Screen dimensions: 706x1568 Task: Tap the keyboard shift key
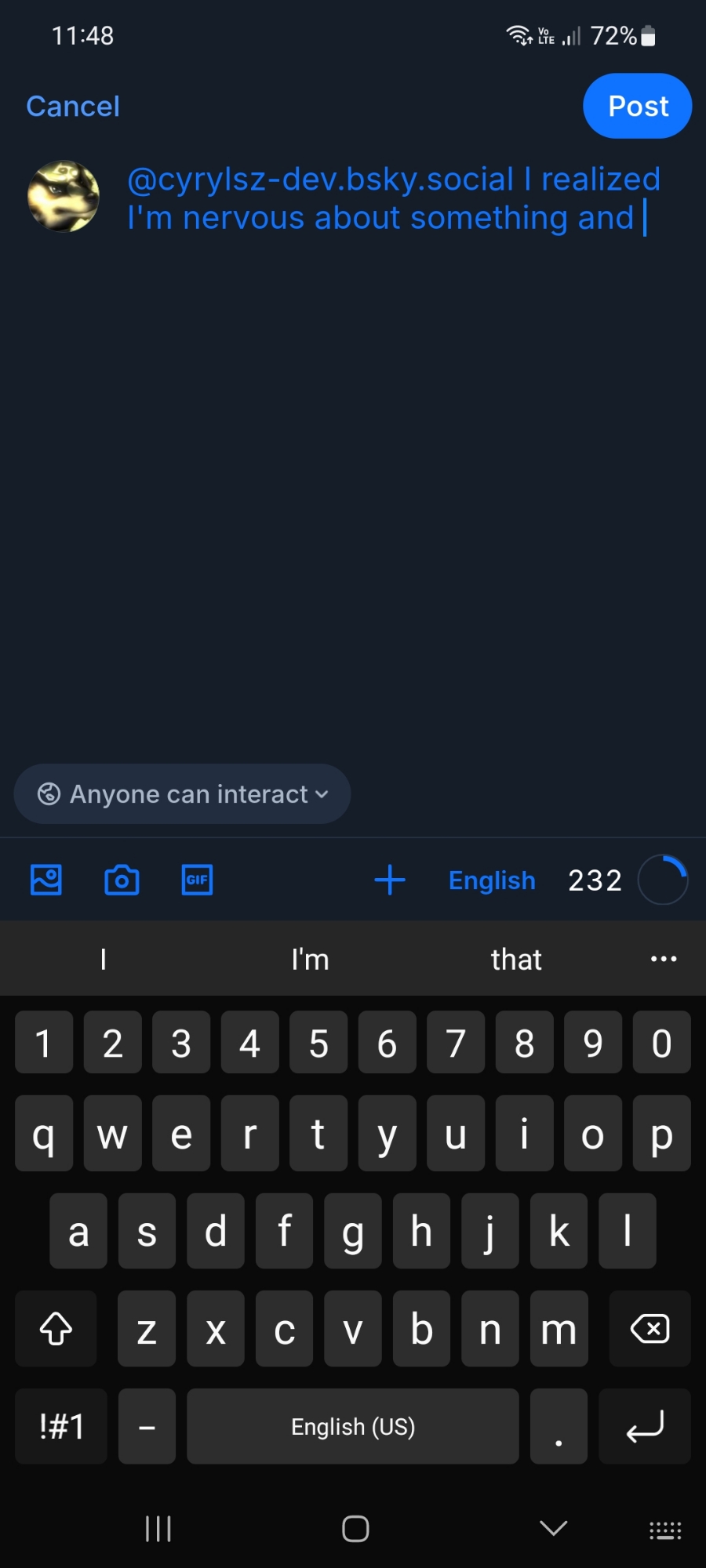coord(56,1329)
